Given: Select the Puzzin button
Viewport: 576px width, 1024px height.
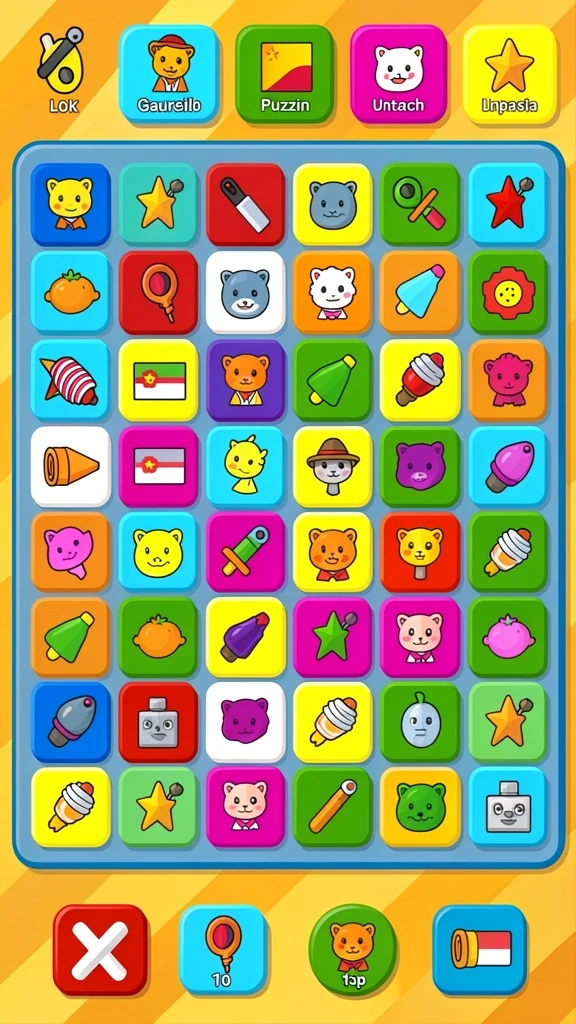Looking at the screenshot, I should click(x=285, y=74).
